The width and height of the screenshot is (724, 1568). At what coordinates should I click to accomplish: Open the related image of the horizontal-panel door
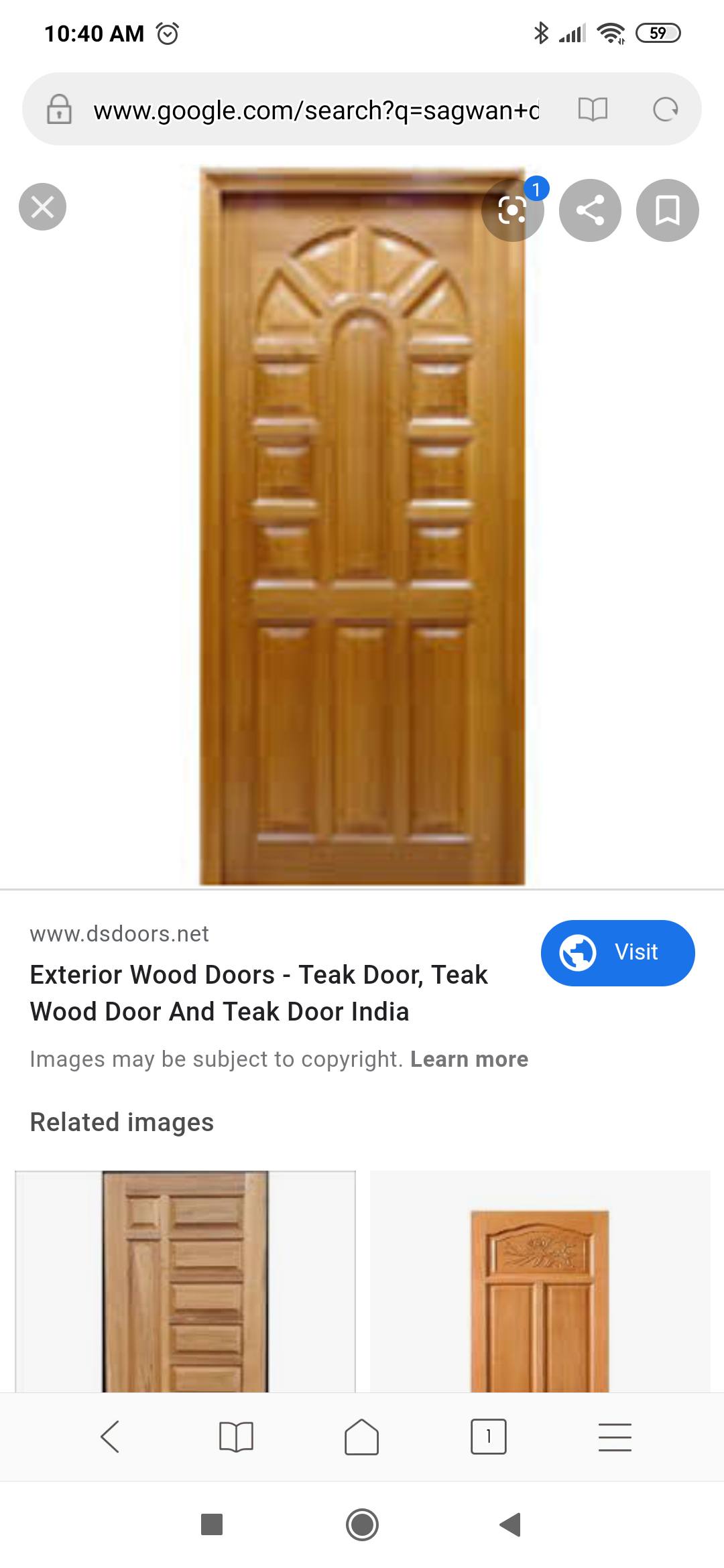click(x=185, y=1281)
